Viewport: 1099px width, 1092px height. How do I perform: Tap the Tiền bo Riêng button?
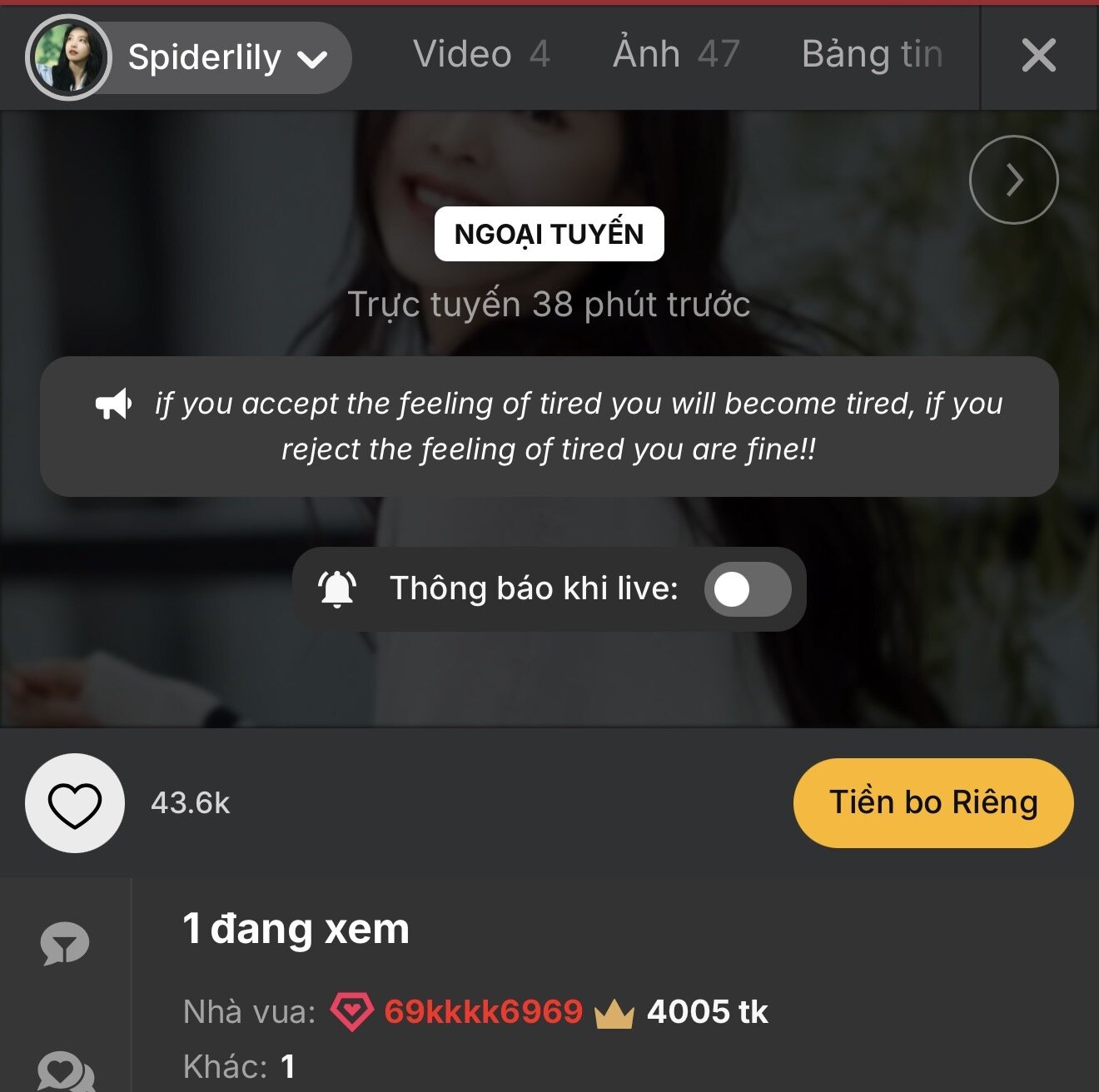[932, 803]
